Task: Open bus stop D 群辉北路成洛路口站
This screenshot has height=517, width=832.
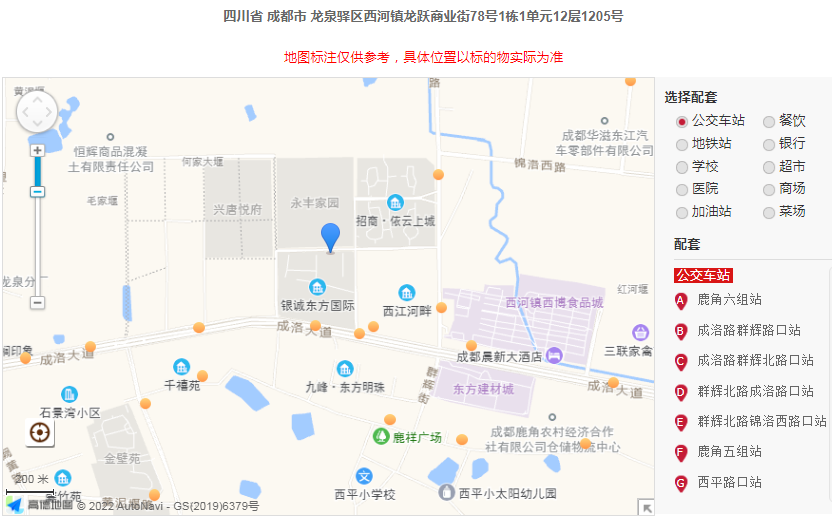Action: click(x=755, y=391)
